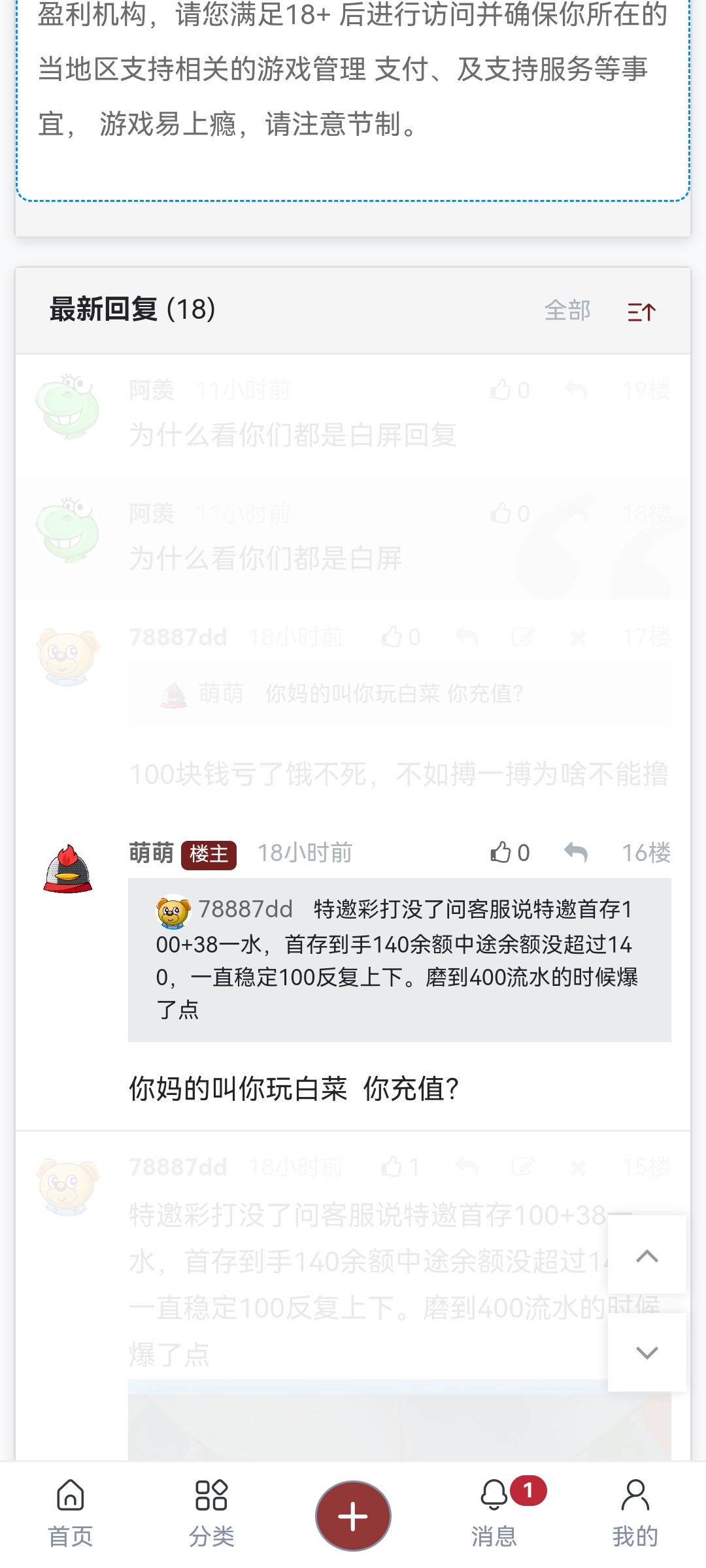The image size is (706, 1568).
Task: Like 萌萌's 16楼 reply
Action: click(x=502, y=852)
